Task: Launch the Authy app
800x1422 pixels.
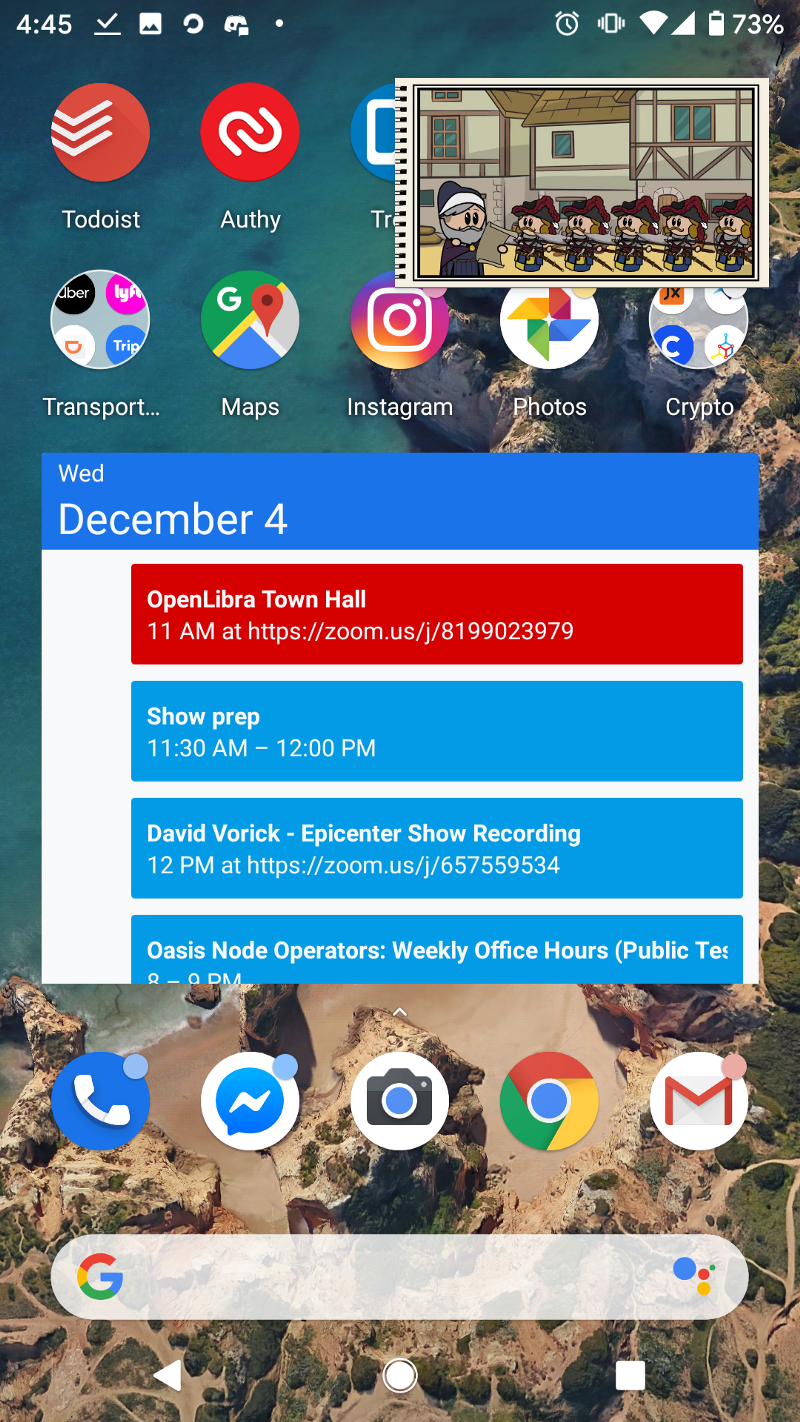Action: click(x=250, y=133)
